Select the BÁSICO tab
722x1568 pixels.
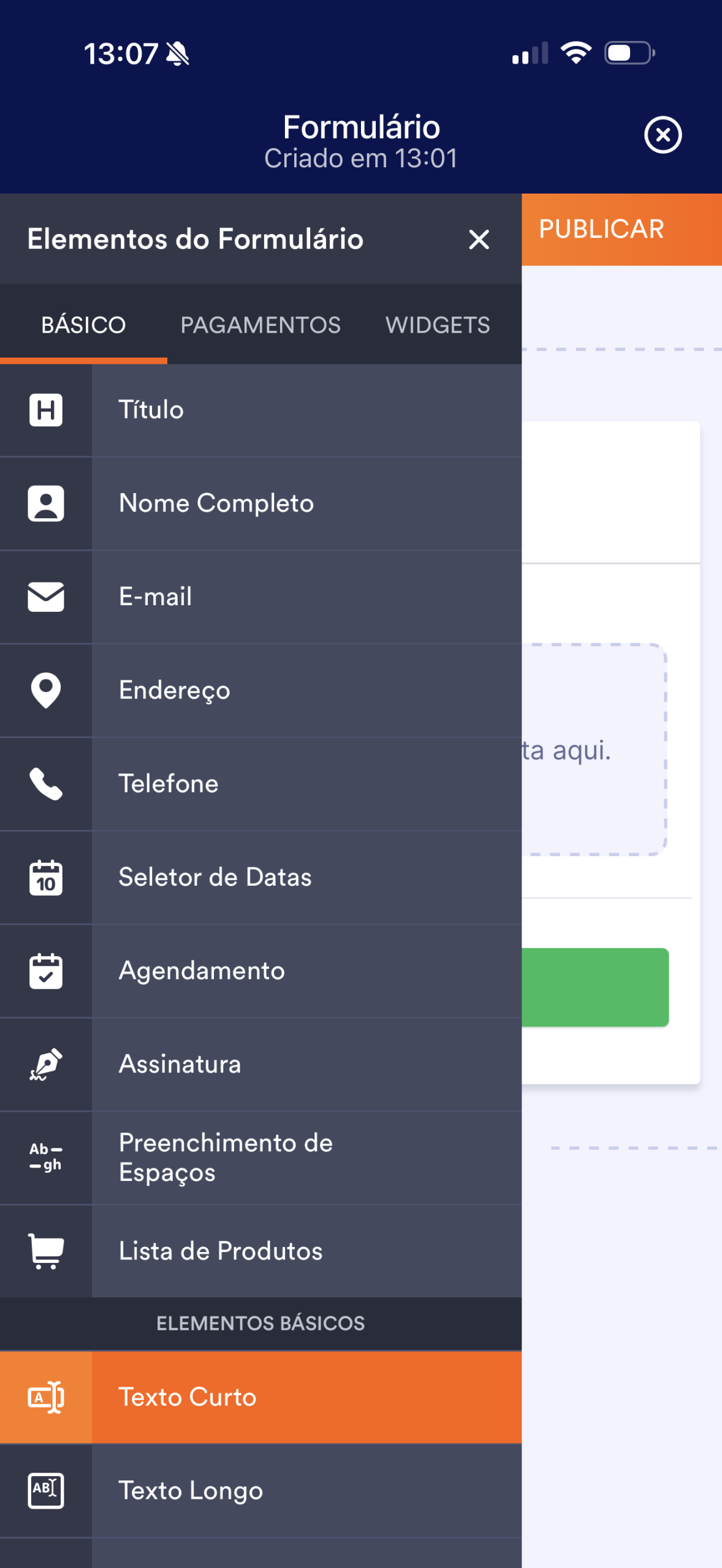tap(83, 325)
